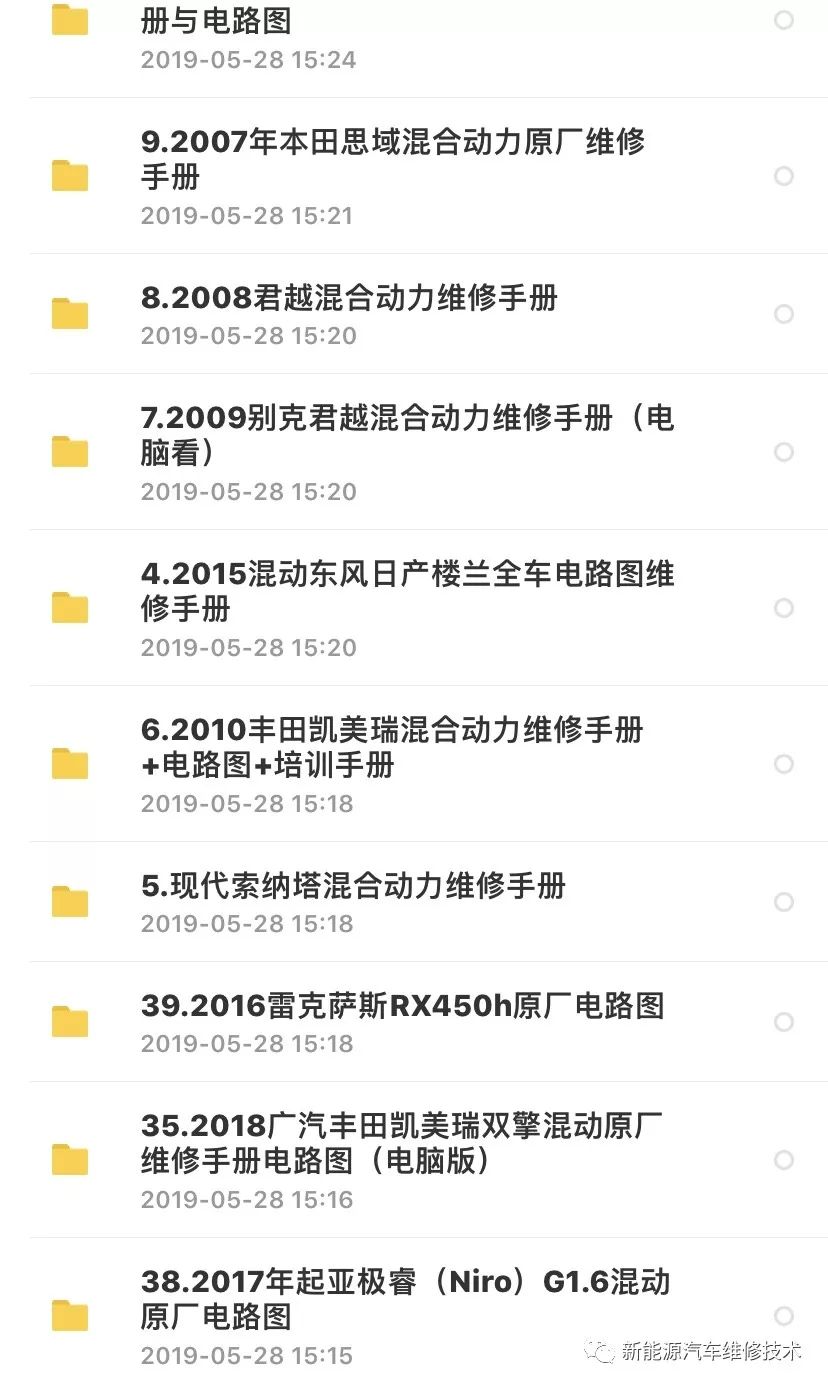The height and width of the screenshot is (1387, 828).
Task: Check the circle for 凯美瑞双擎 folder
Action: click(x=784, y=1160)
